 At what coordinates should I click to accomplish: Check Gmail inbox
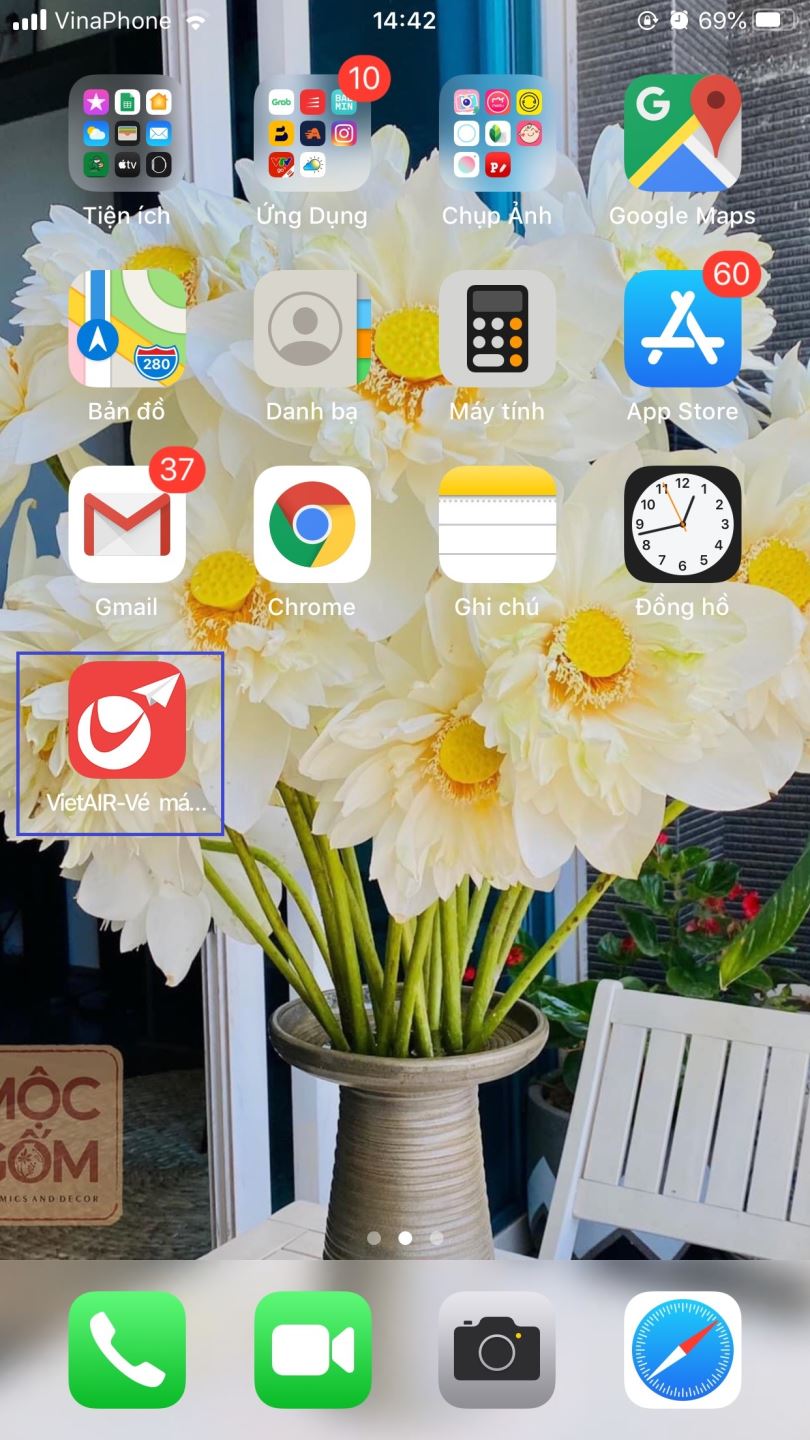tap(127, 524)
